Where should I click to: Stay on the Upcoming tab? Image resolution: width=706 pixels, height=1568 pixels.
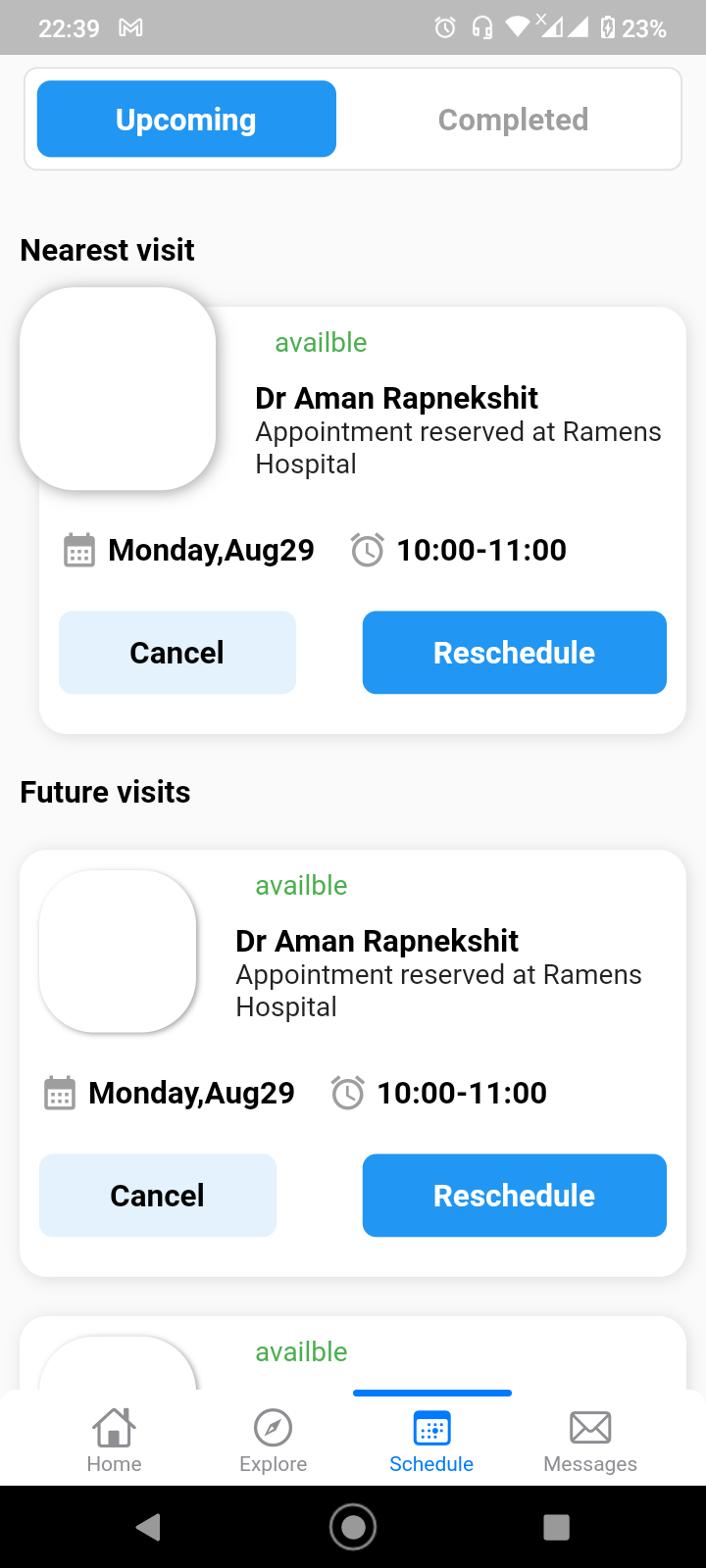(x=185, y=119)
